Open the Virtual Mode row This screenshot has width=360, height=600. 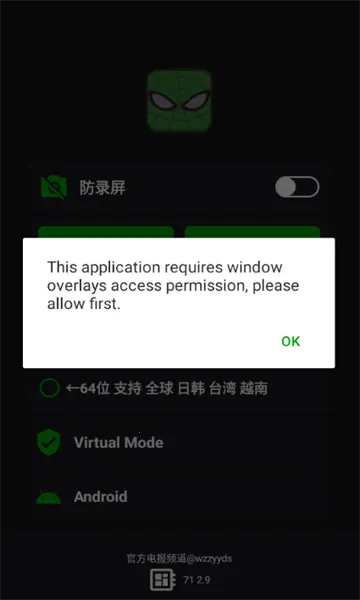point(180,443)
